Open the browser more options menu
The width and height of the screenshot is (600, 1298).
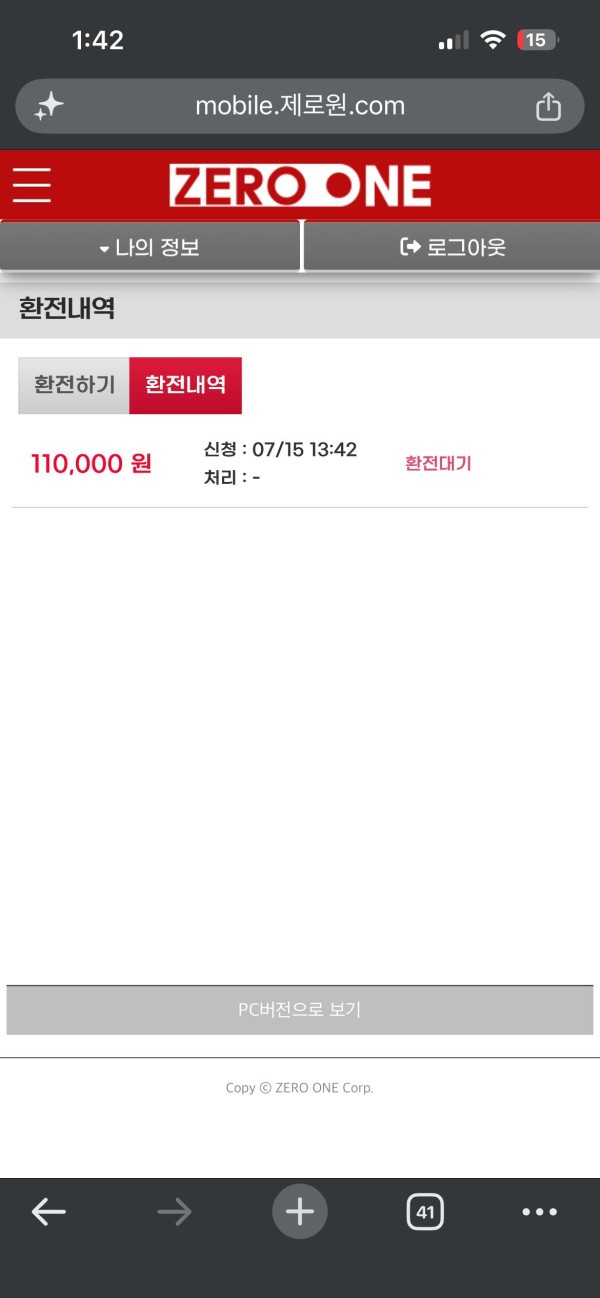540,1212
